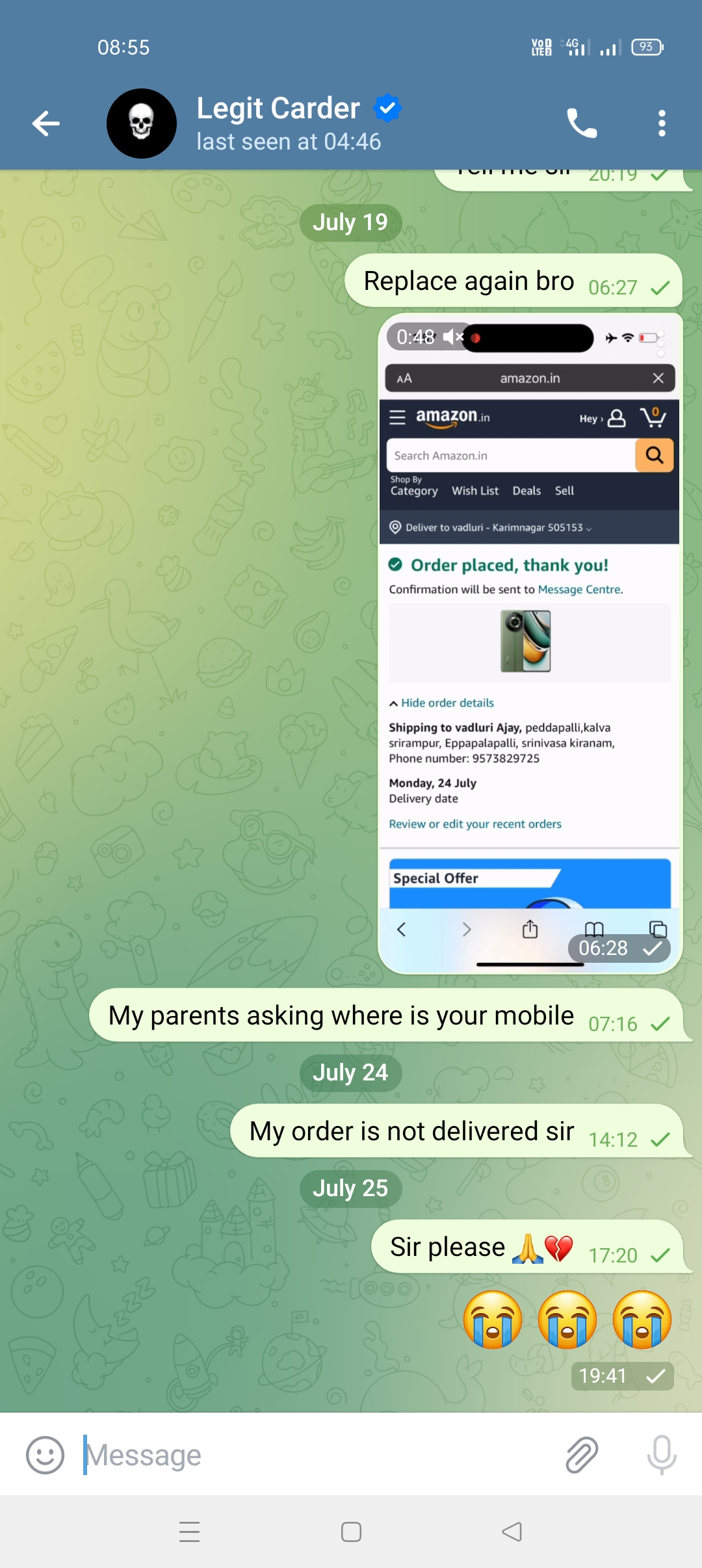Tap the system back navigation button
The height and width of the screenshot is (1568, 702).
coord(512,1532)
